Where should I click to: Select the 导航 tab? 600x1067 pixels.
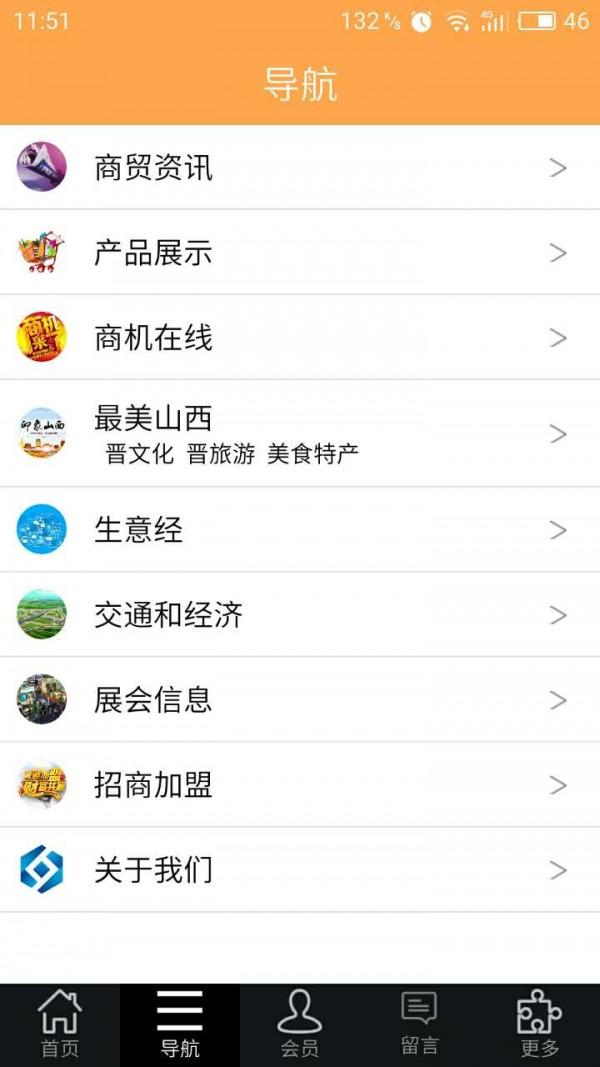click(x=180, y=1025)
